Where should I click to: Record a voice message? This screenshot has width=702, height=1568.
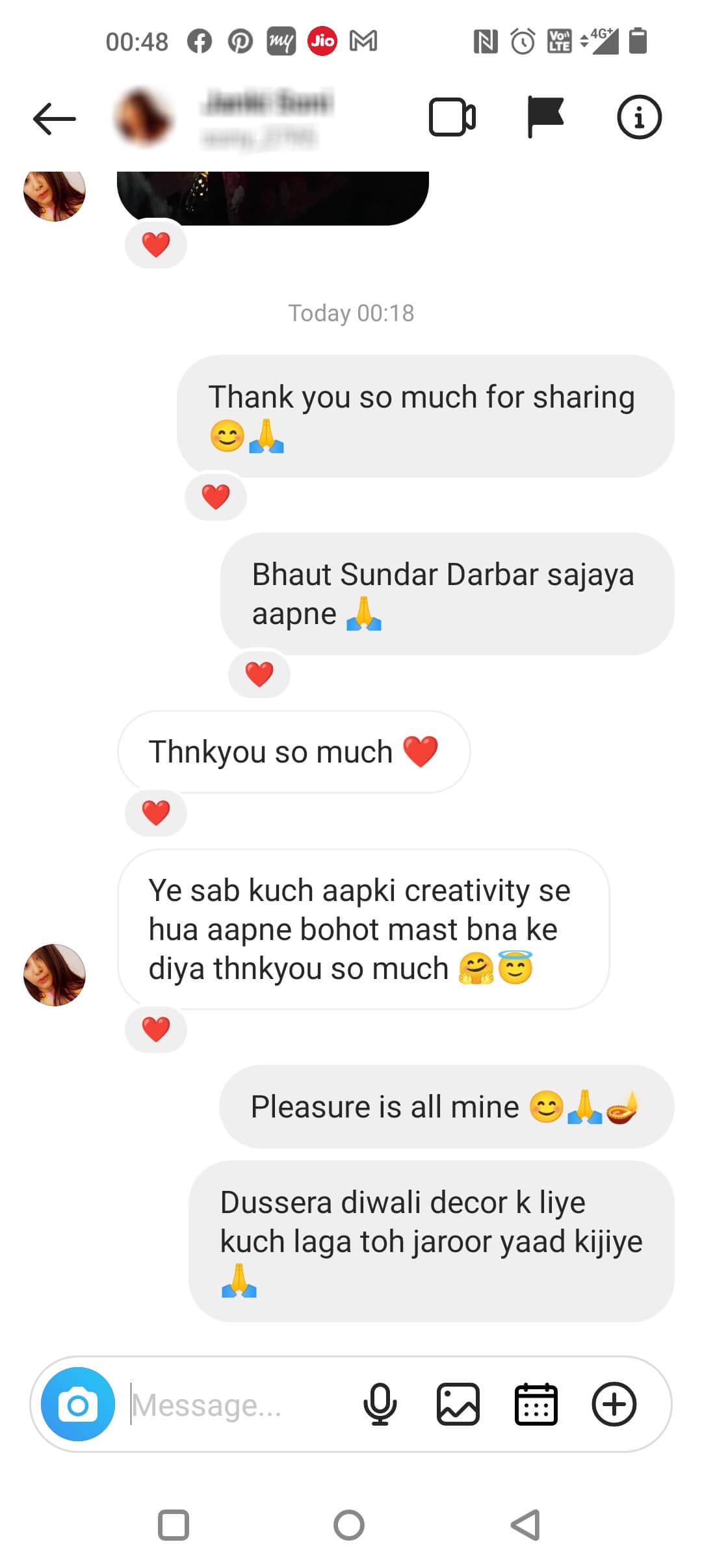380,1404
